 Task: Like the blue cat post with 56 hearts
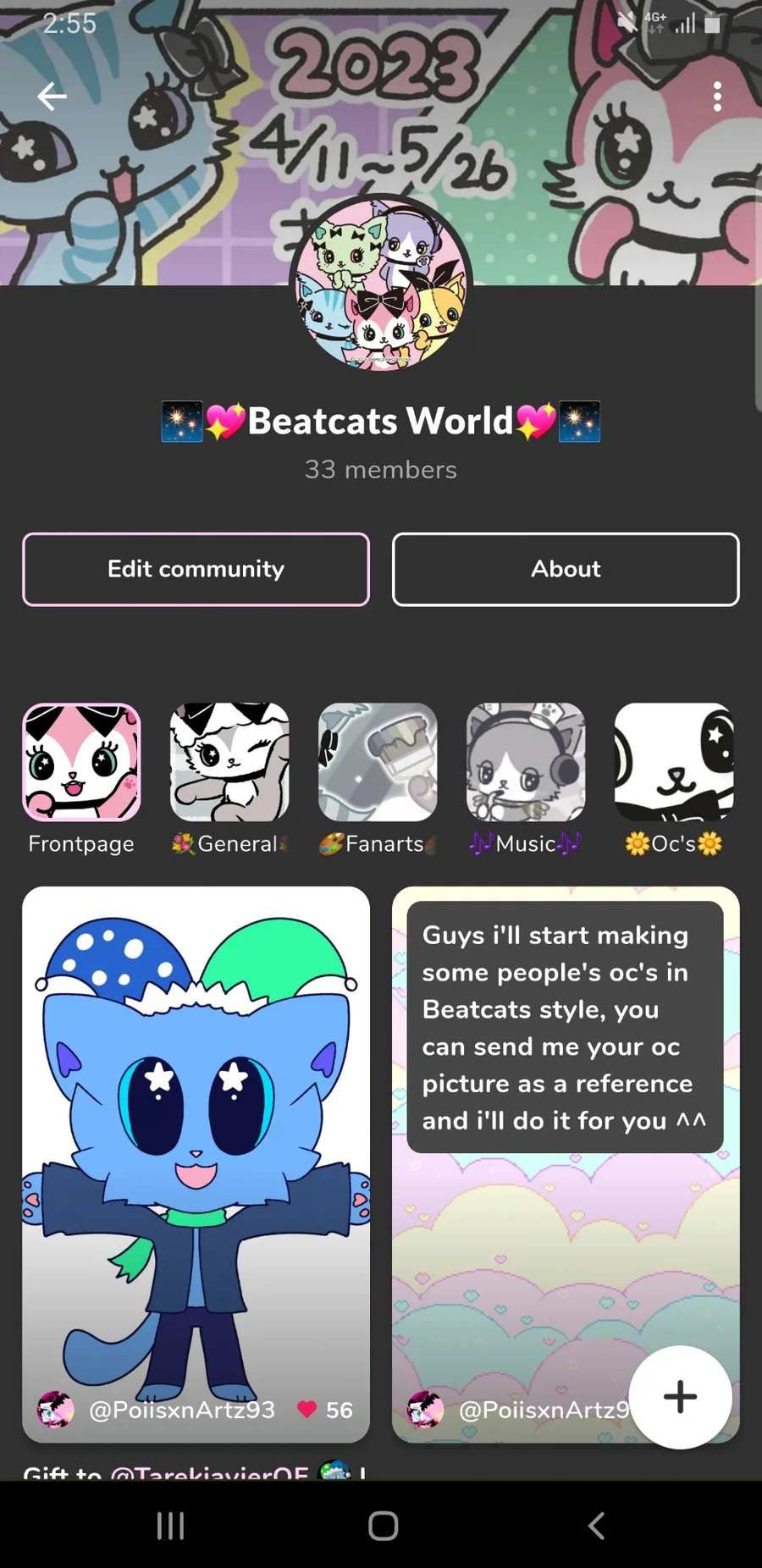click(307, 1410)
